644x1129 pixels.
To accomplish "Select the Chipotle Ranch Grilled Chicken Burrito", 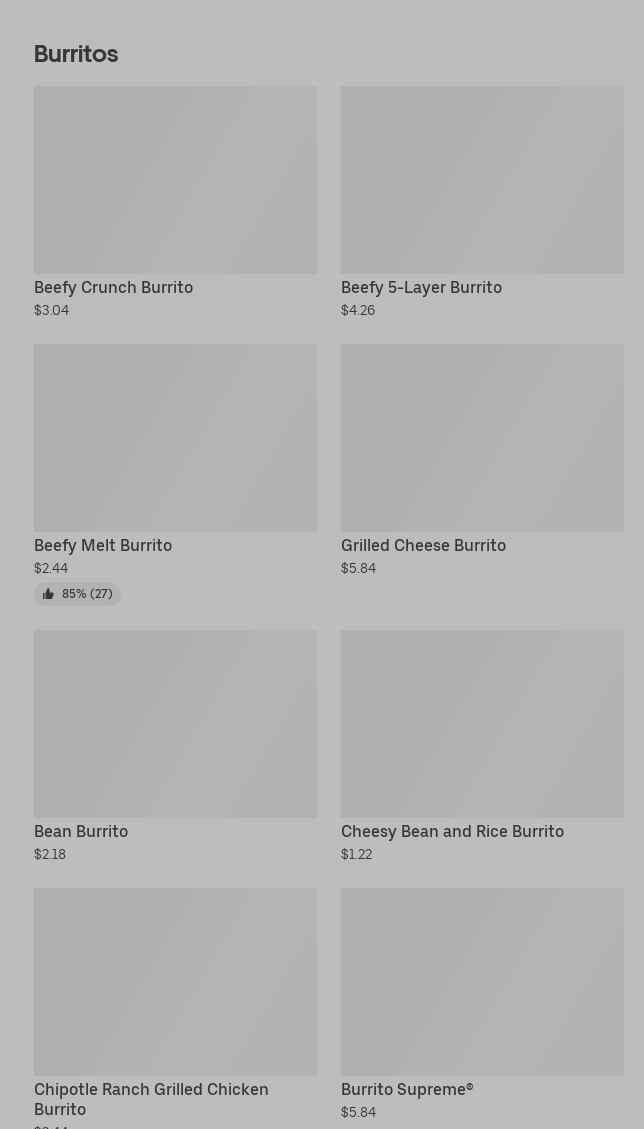I will coord(175,1008).
